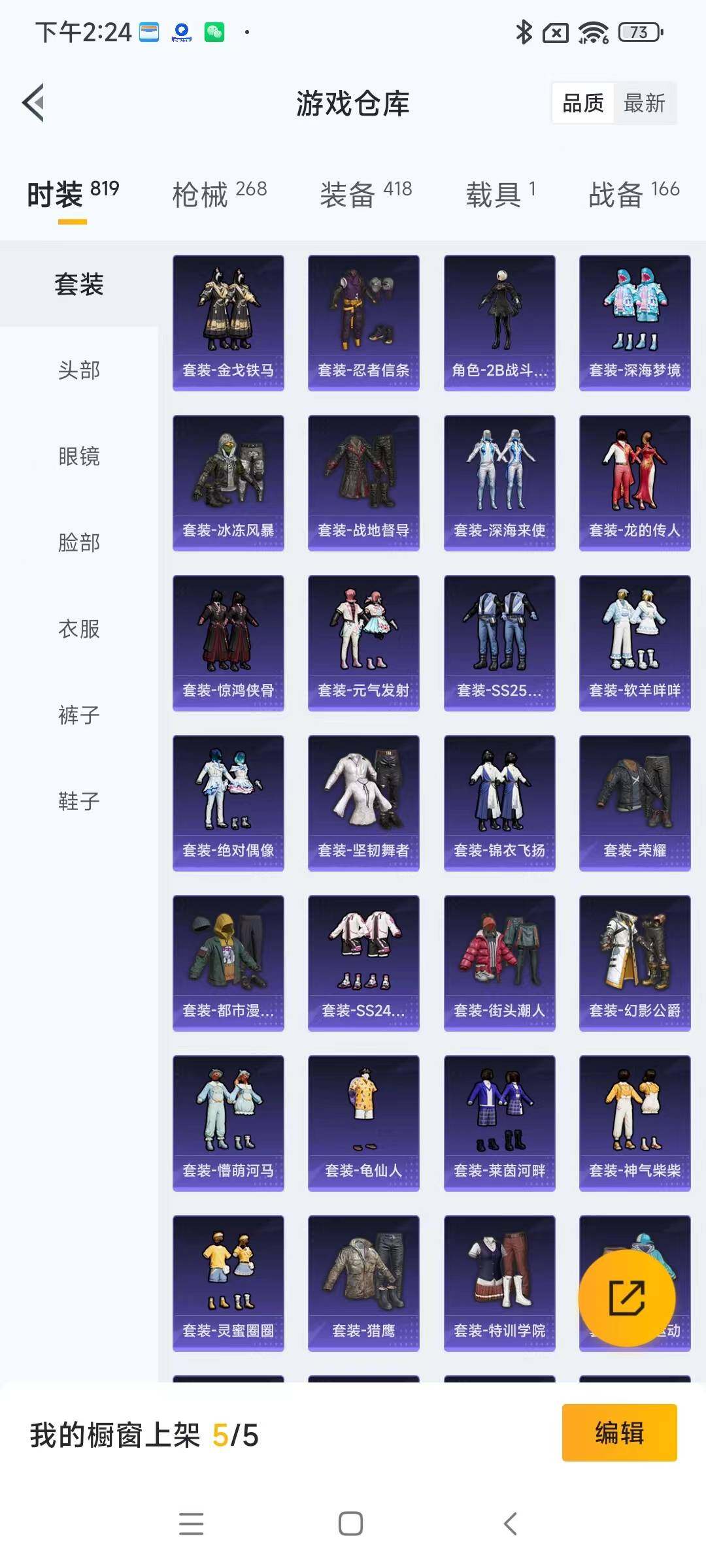This screenshot has width=706, height=1568.
Task: Show the 衣服 category
Action: [79, 629]
